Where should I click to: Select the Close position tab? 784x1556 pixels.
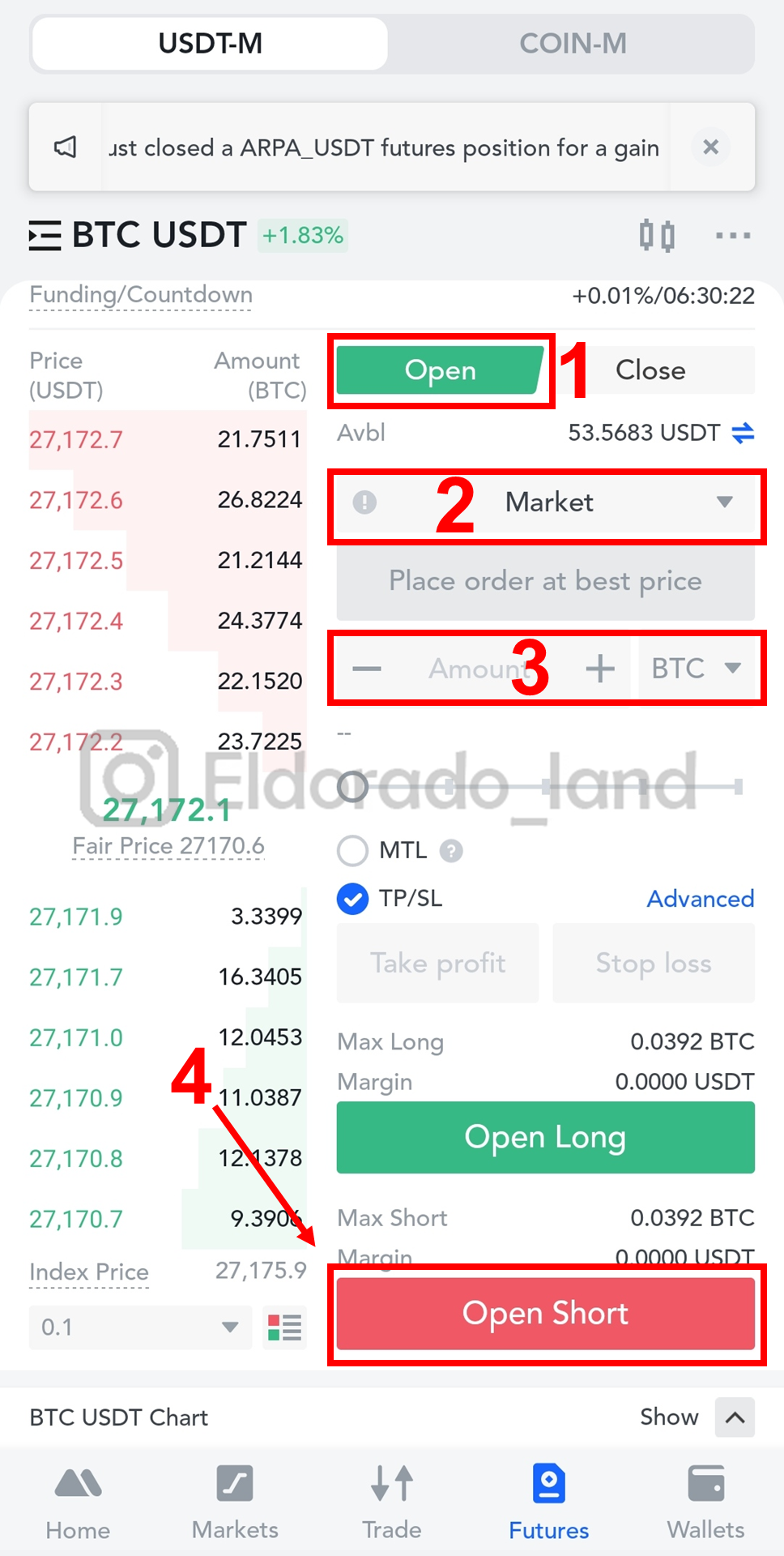[651, 370]
